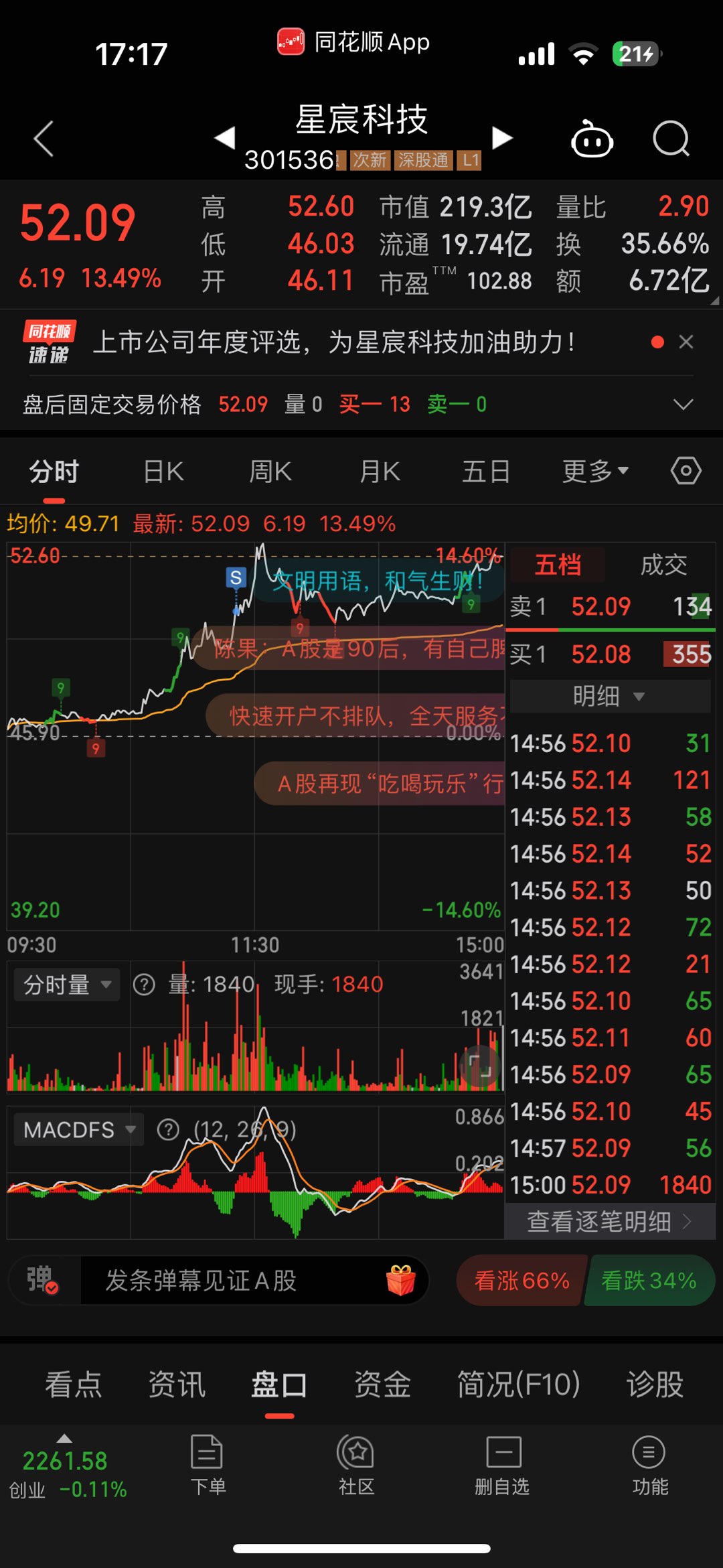Vote 看涨 66% bullish
This screenshot has width=723, height=1568.
[521, 1281]
